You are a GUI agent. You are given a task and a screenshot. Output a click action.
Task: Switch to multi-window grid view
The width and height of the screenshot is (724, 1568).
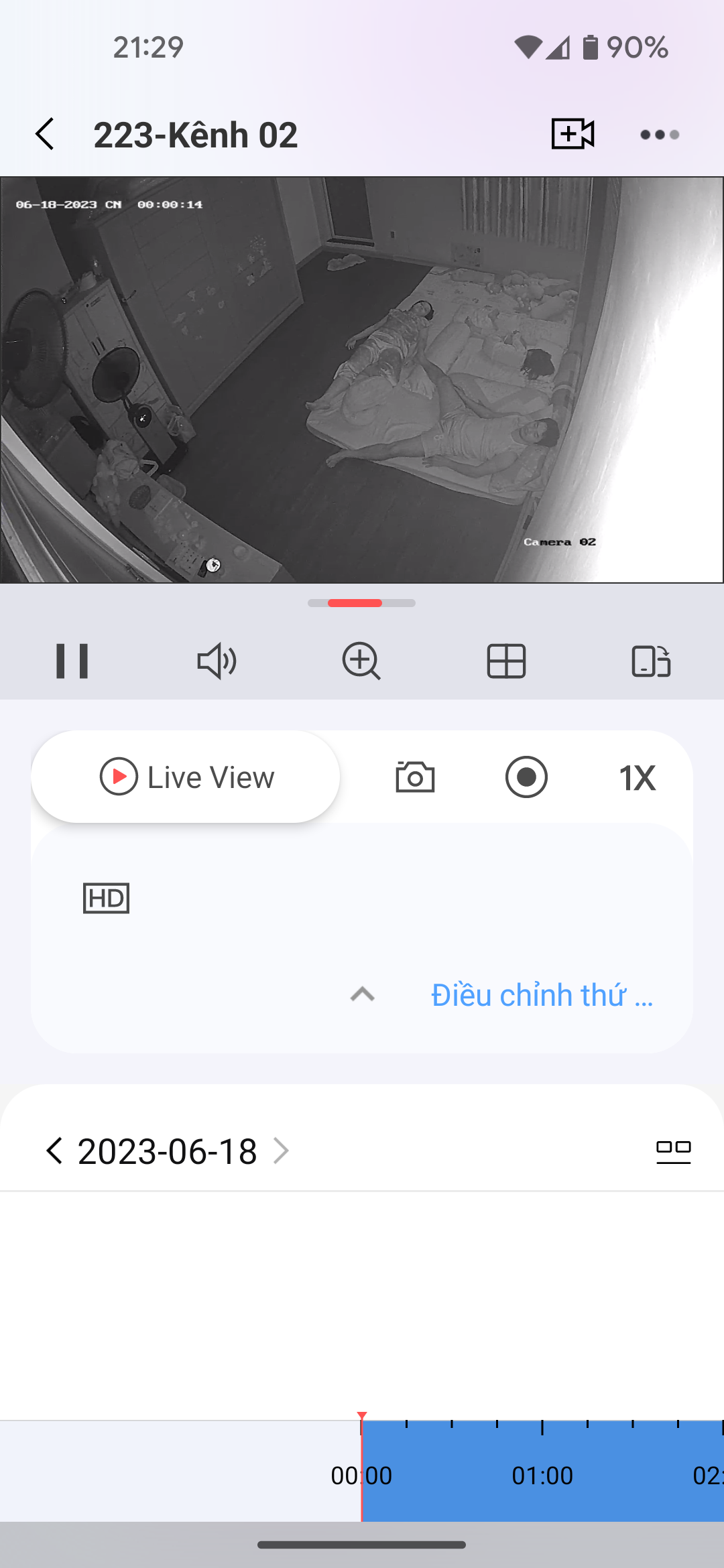506,661
